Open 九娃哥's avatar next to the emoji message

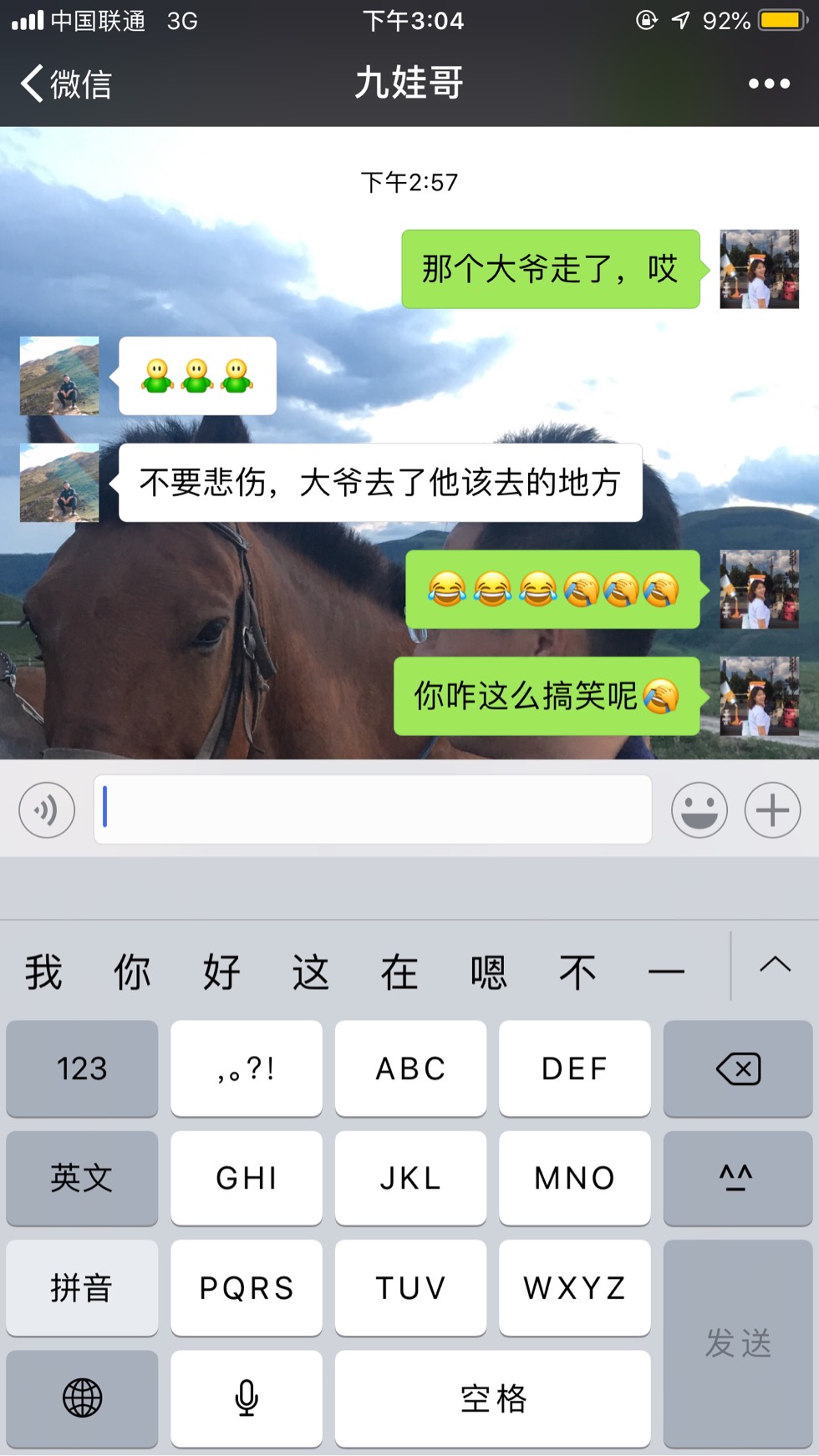[x=59, y=376]
